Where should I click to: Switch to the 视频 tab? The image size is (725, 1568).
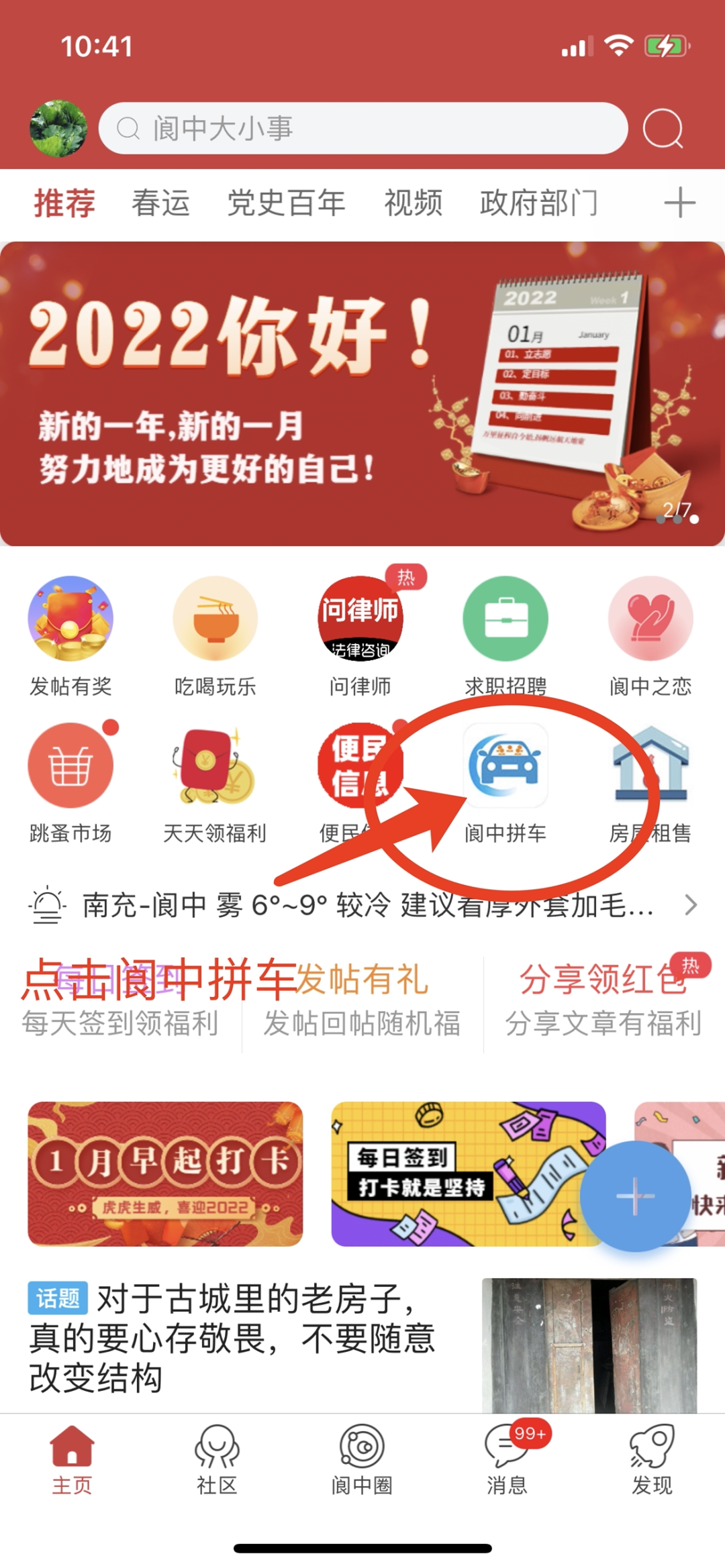(413, 203)
